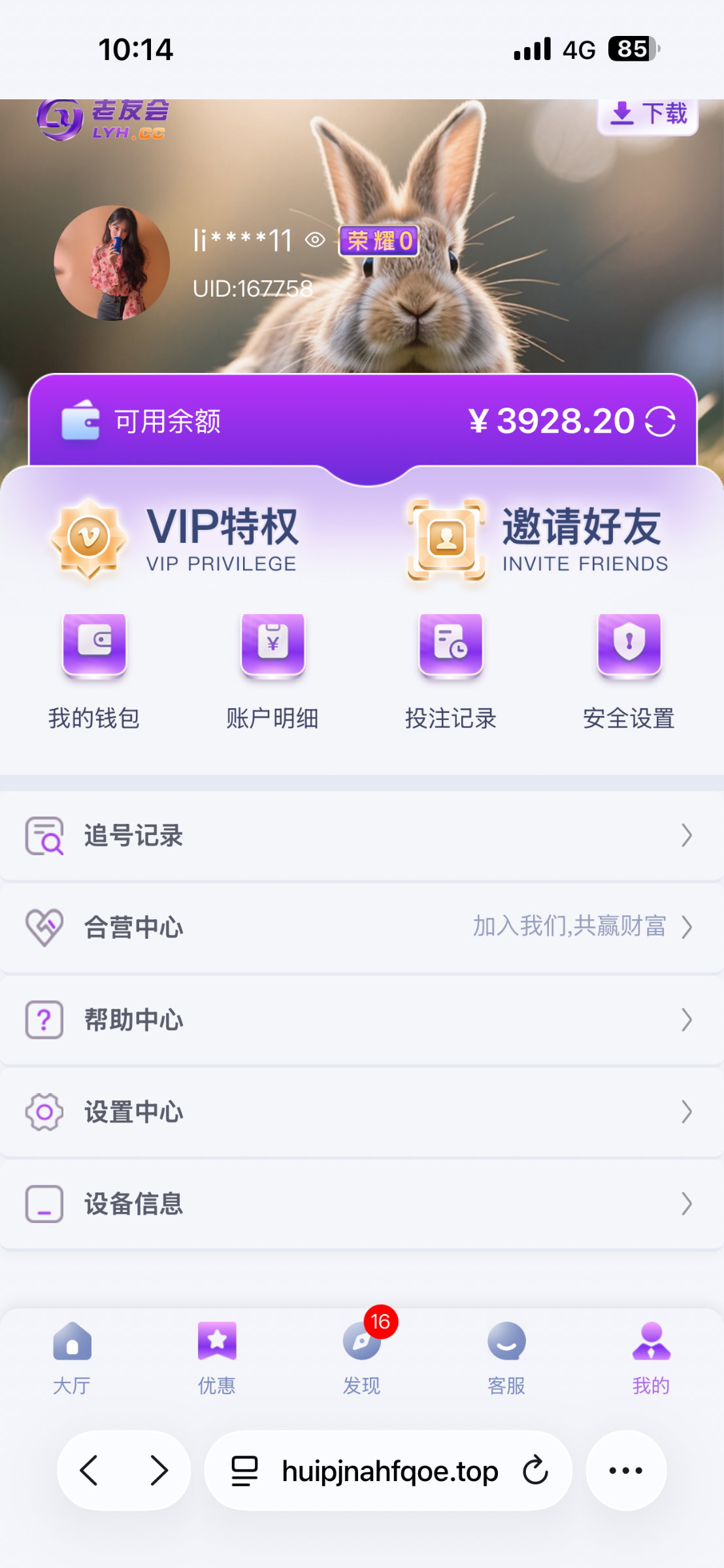The width and height of the screenshot is (724, 1568).
Task: Reload the page in the browser bar
Action: tap(535, 1470)
